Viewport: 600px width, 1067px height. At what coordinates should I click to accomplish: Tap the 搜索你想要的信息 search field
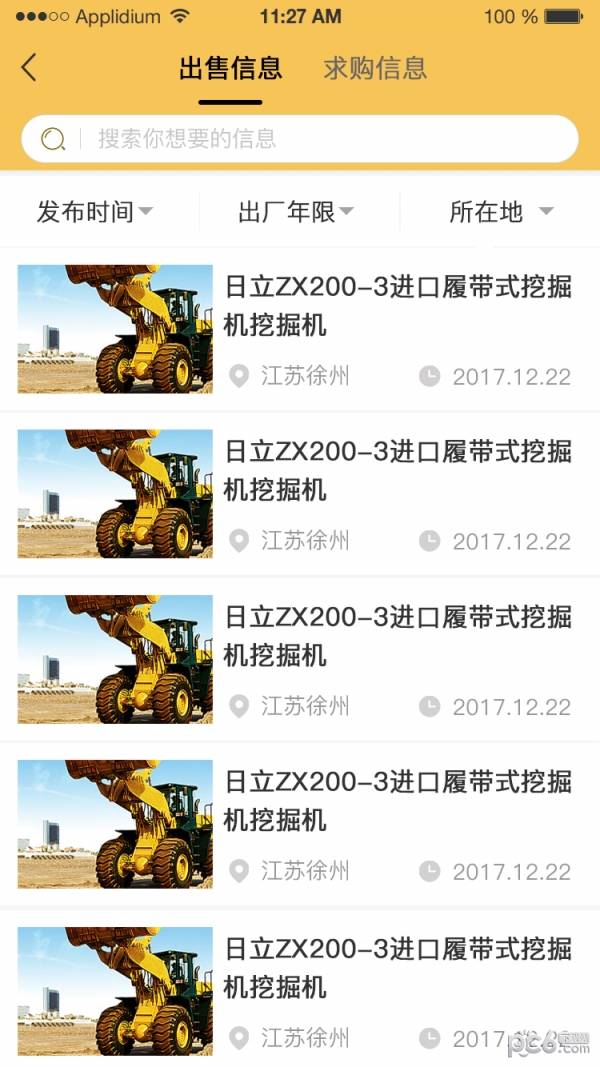tap(300, 139)
